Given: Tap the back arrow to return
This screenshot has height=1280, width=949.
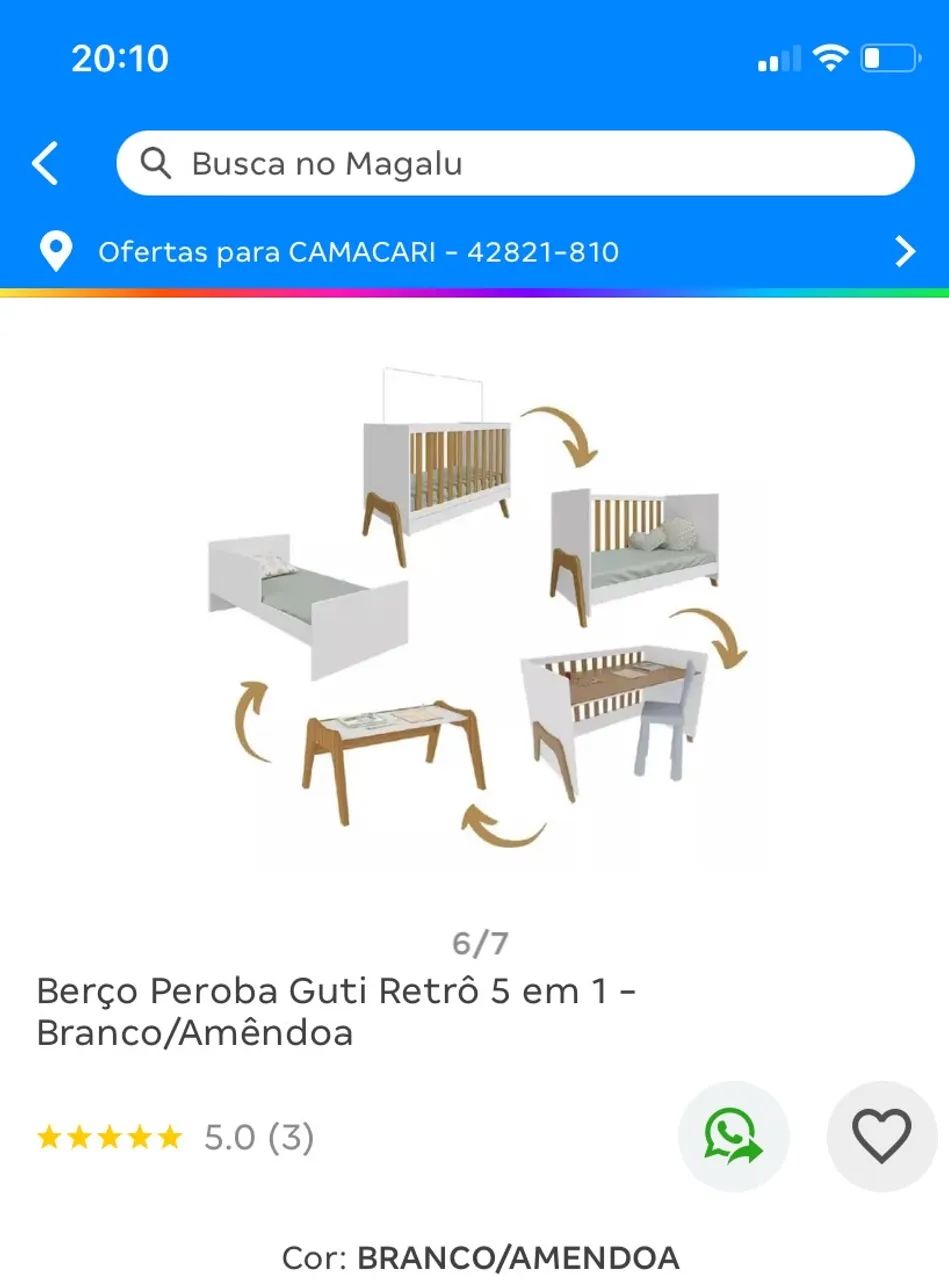Looking at the screenshot, I should (x=44, y=163).
